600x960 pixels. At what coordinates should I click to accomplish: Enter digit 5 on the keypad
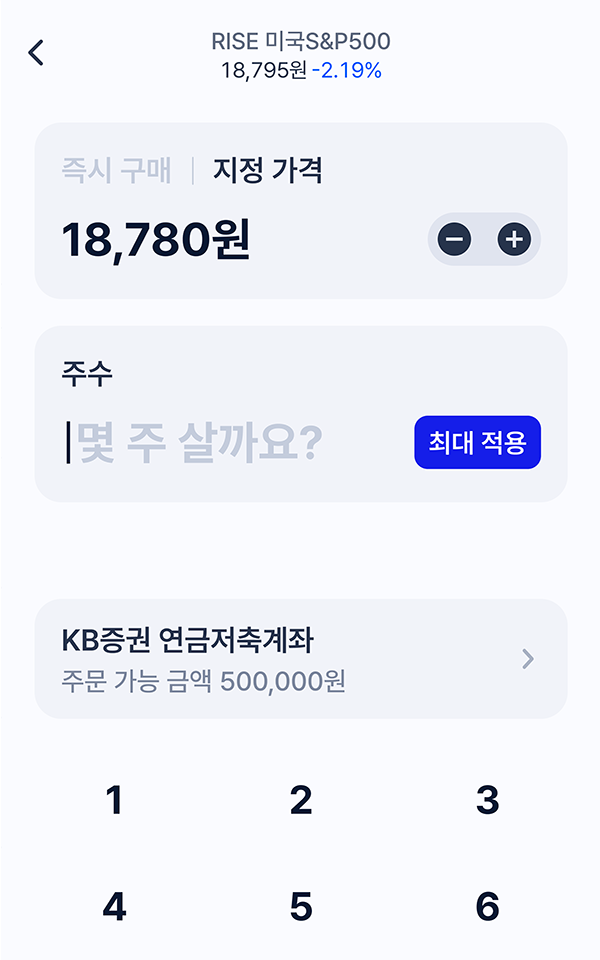pyautogui.click(x=300, y=907)
